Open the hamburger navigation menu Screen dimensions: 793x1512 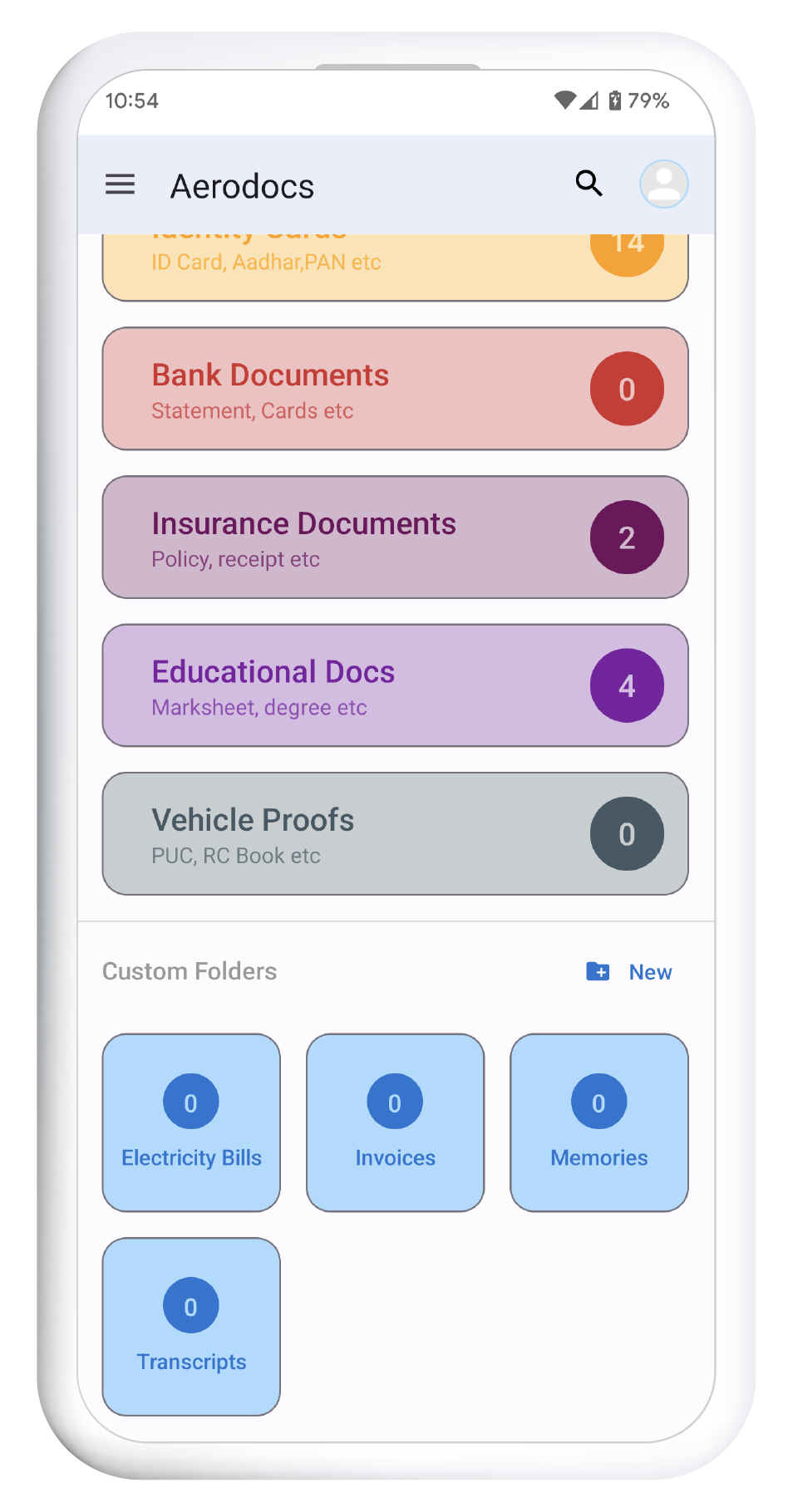(x=120, y=184)
